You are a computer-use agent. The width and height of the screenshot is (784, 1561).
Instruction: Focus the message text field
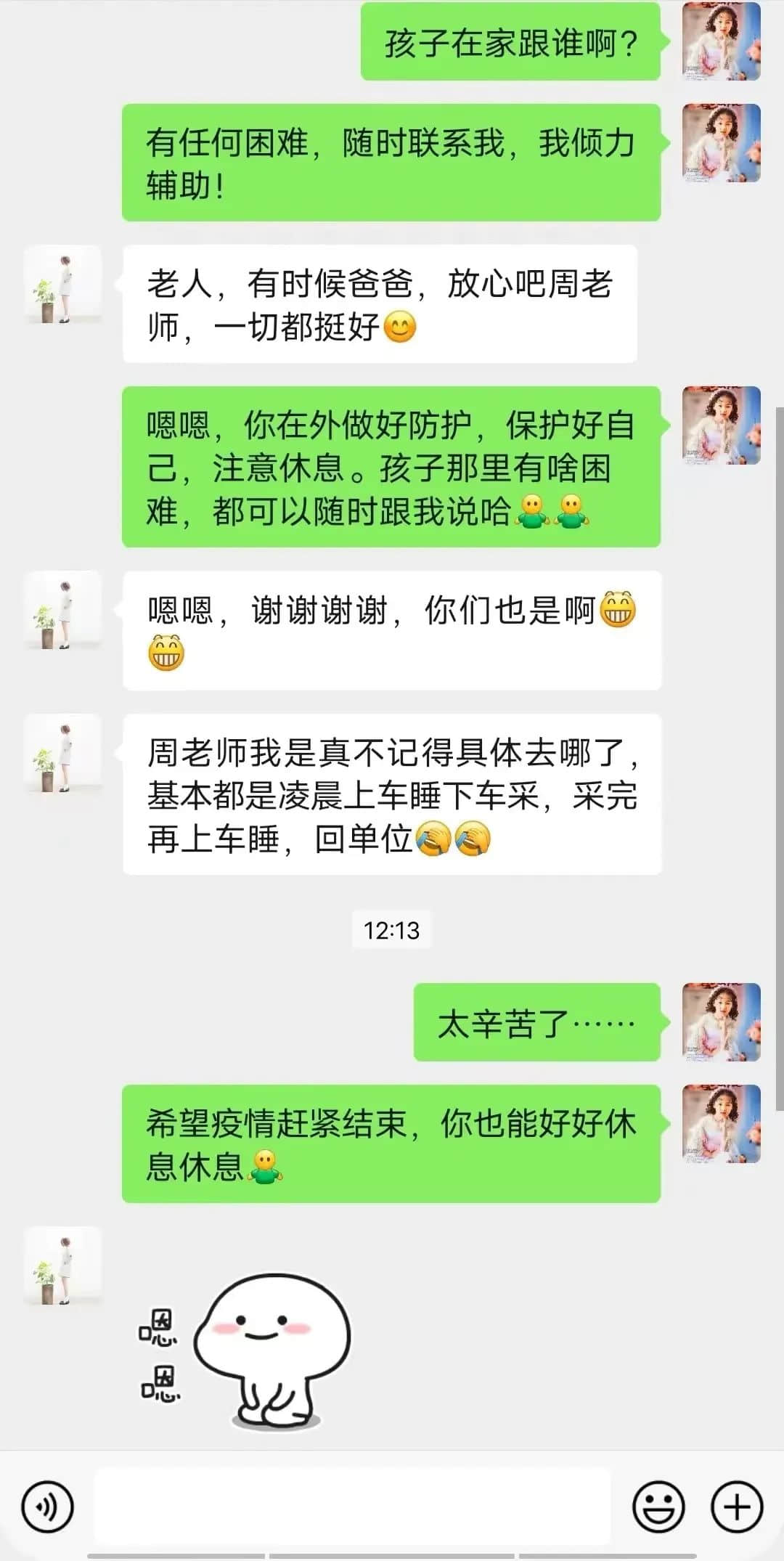352,1507
